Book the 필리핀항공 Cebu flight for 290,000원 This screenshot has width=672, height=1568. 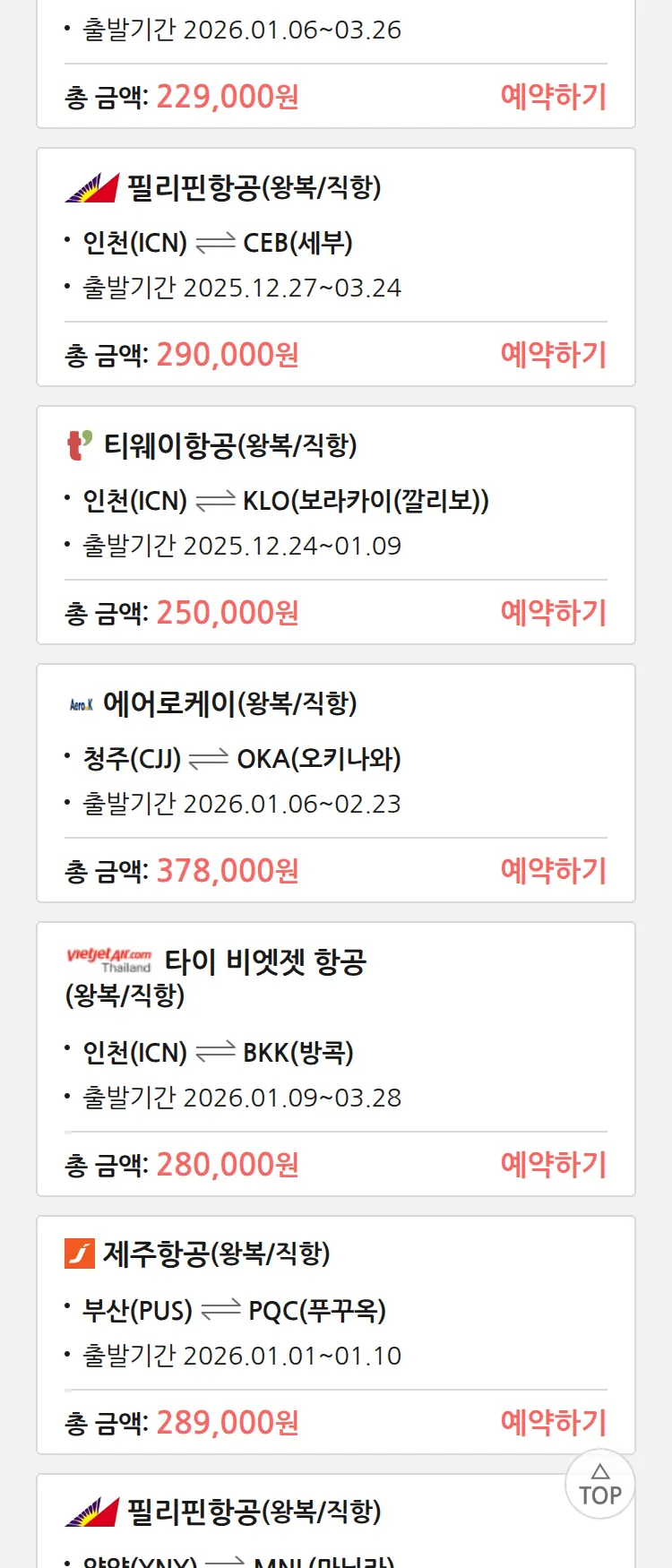coord(553,354)
